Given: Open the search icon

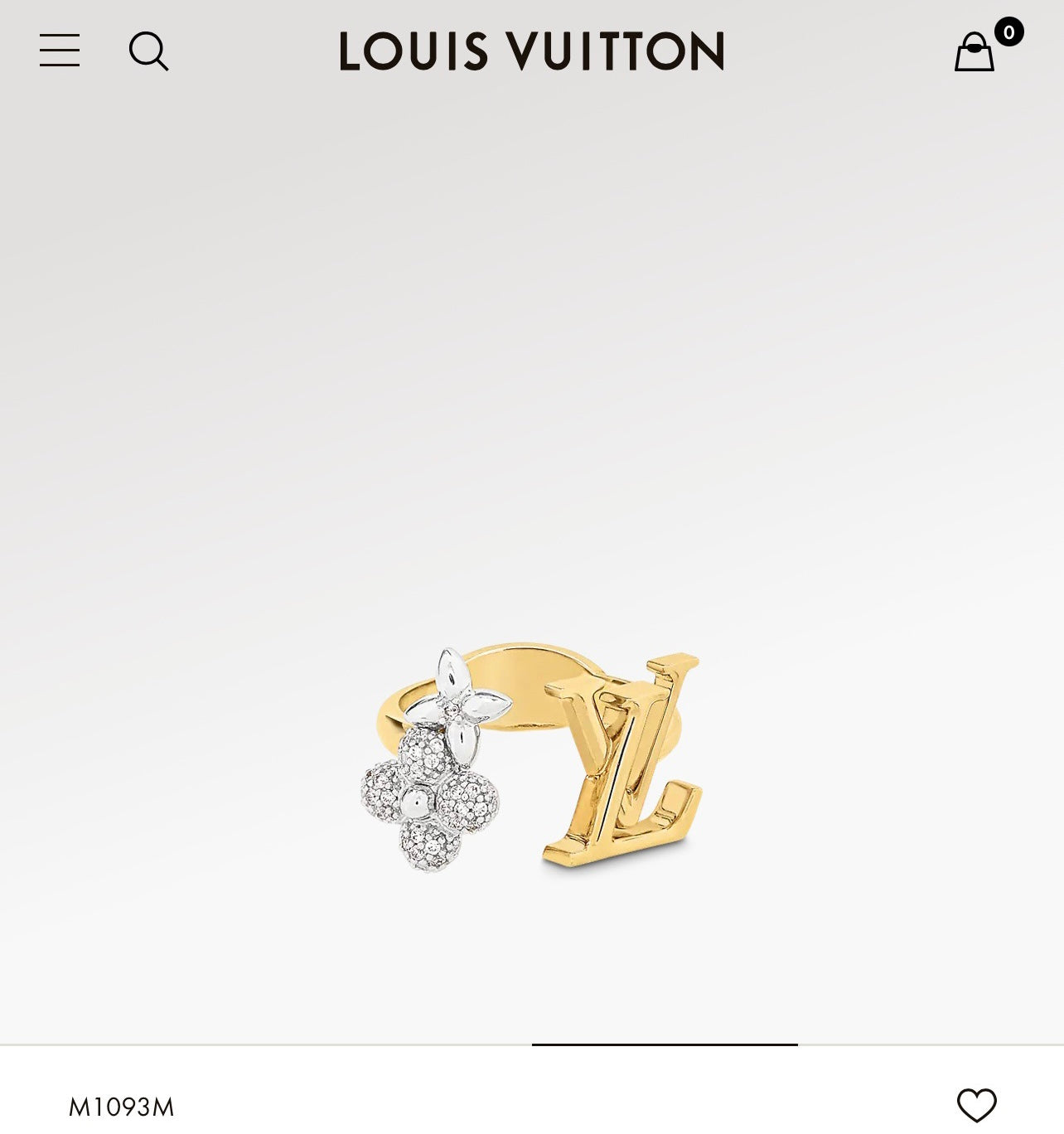Looking at the screenshot, I should pos(148,51).
